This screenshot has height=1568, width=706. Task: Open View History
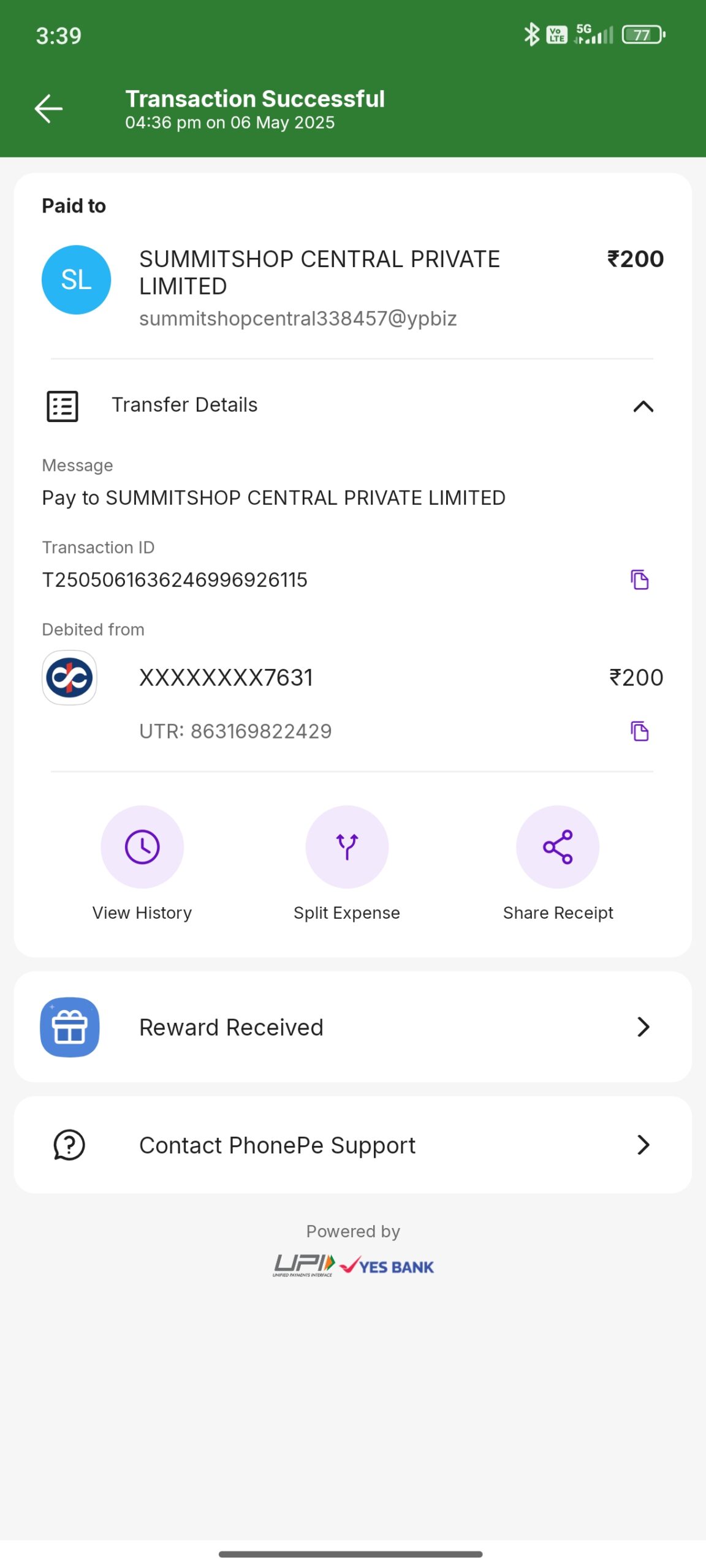[142, 847]
